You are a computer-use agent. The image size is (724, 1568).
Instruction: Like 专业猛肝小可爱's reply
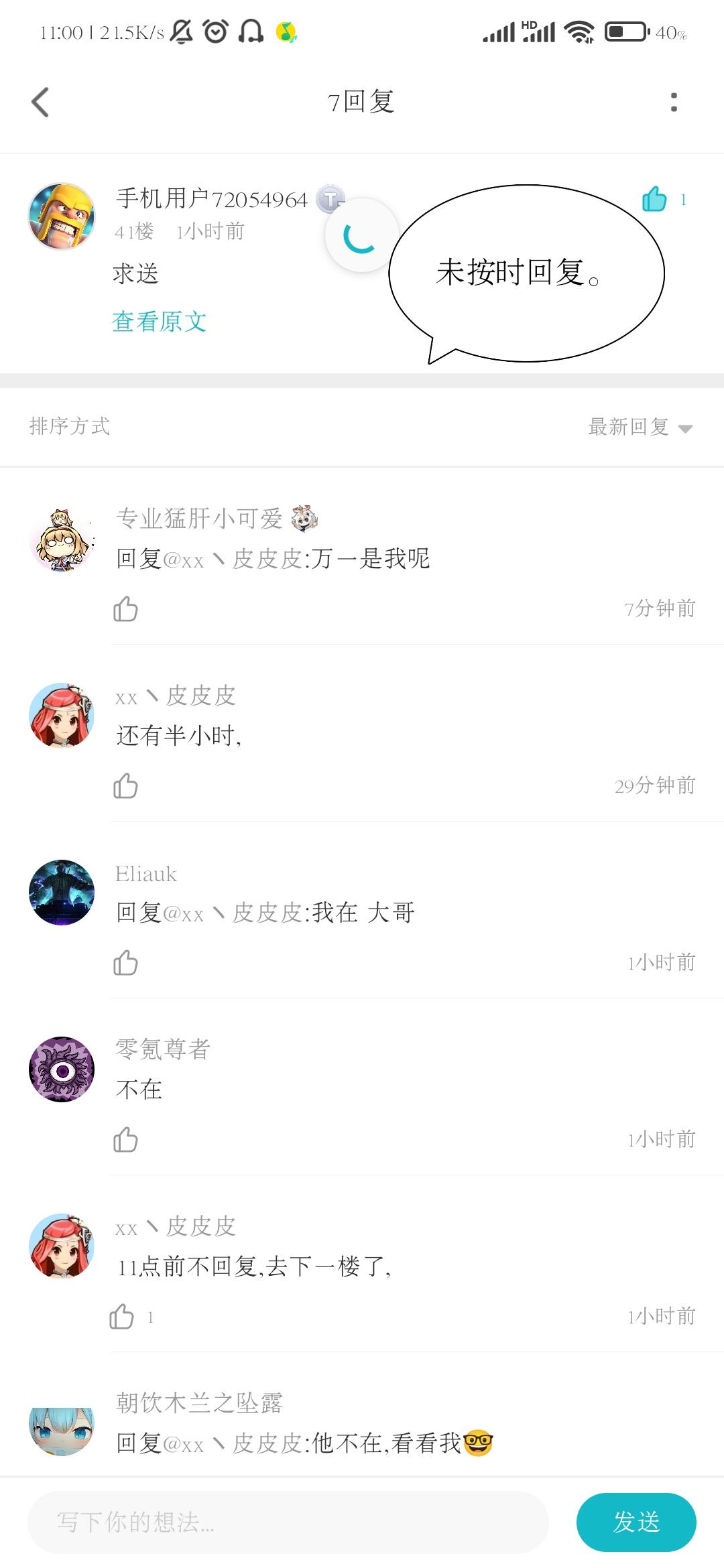(x=126, y=608)
